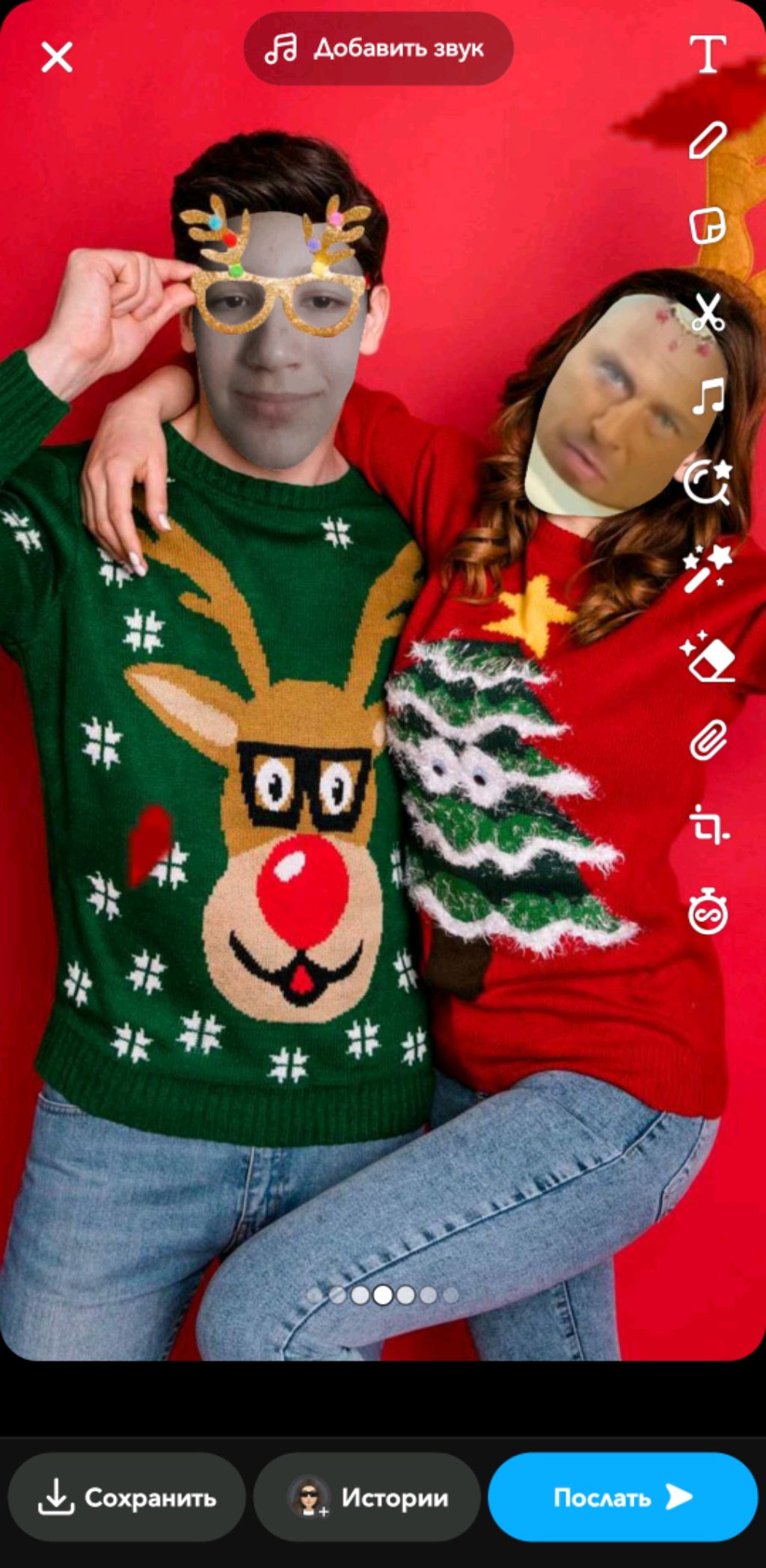Attach a link with paperclip

point(707,741)
